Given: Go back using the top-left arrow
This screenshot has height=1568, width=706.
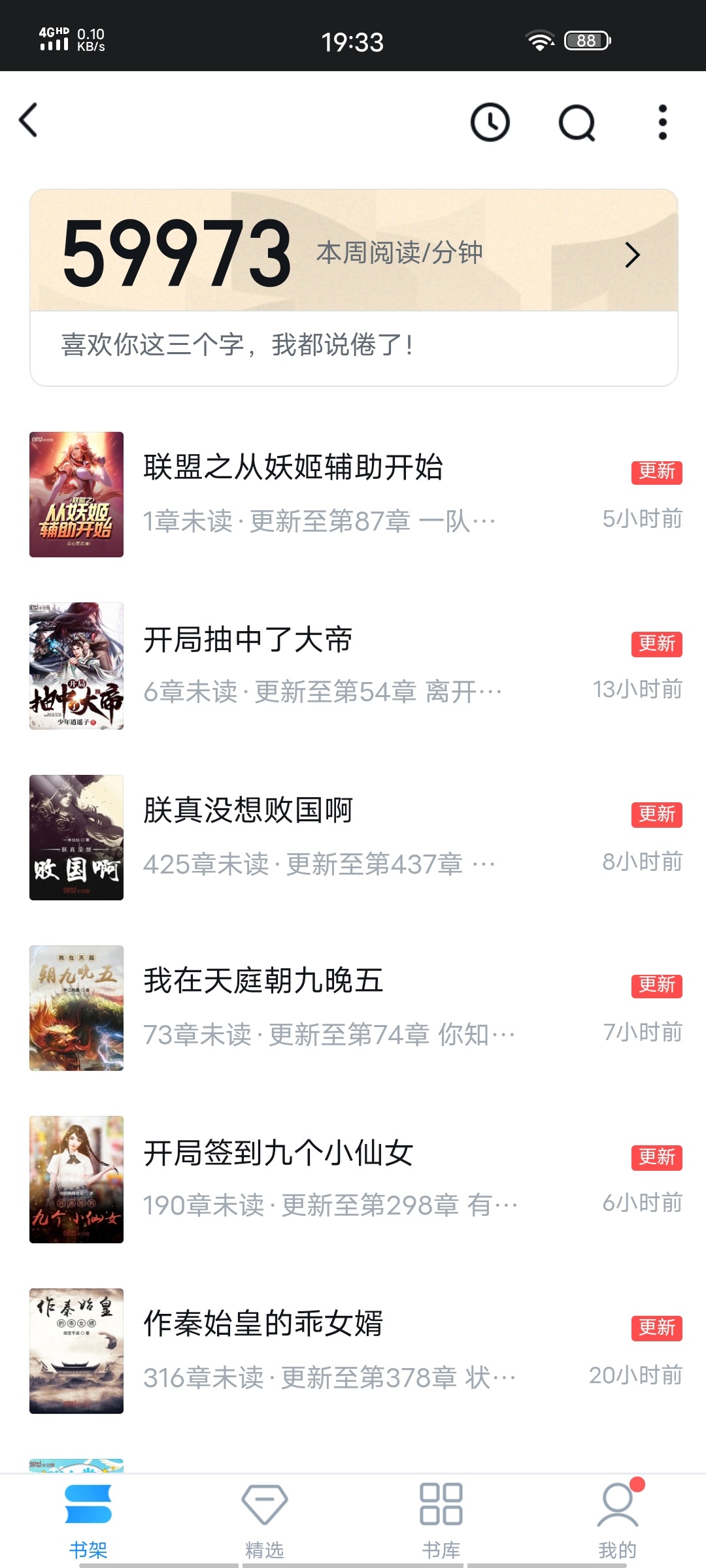Looking at the screenshot, I should point(29,121).
